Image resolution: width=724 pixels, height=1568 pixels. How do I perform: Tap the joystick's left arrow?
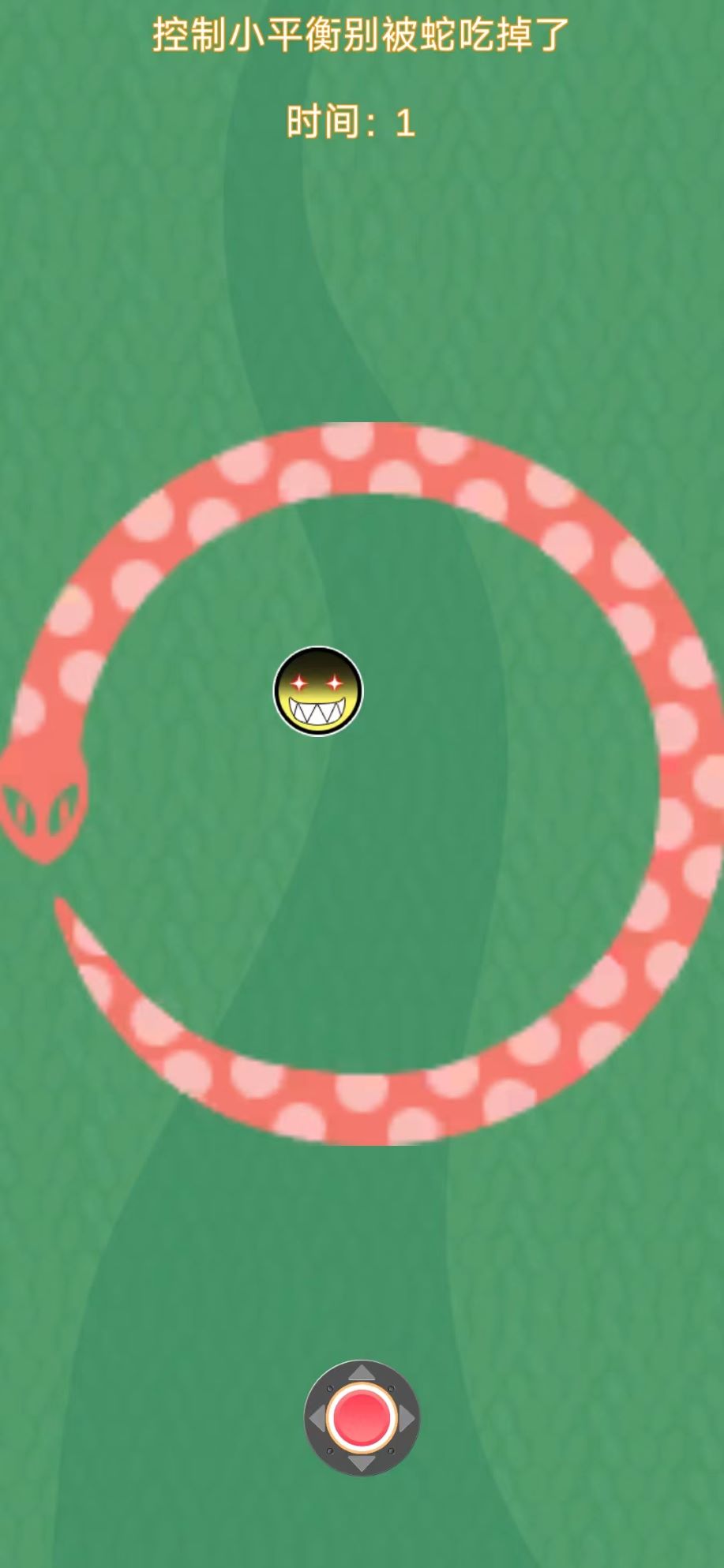(x=317, y=1419)
